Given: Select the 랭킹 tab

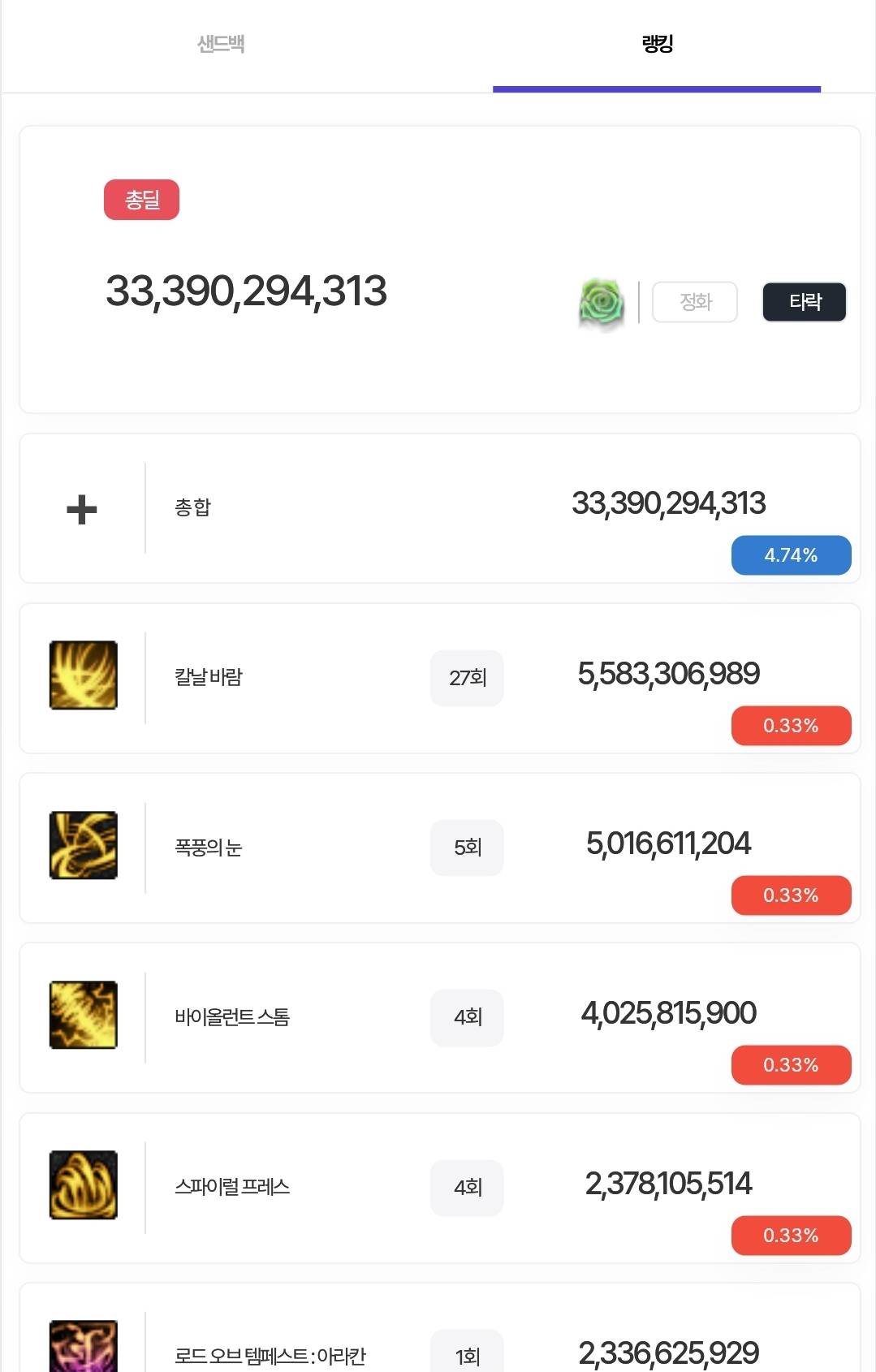Looking at the screenshot, I should (x=657, y=44).
